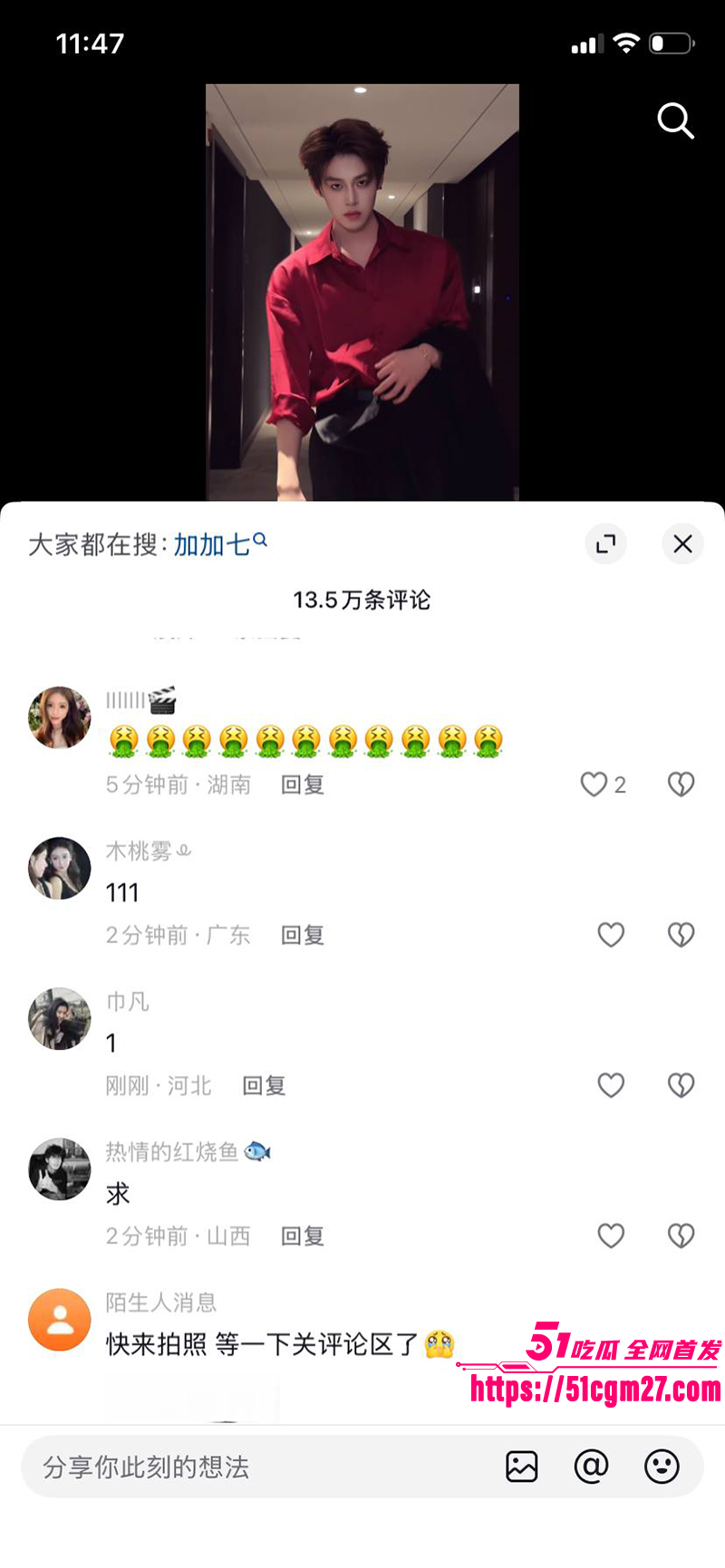The height and width of the screenshot is (1568, 725).
Task: Open 木桃雾's profile avatar
Action: click(x=59, y=868)
